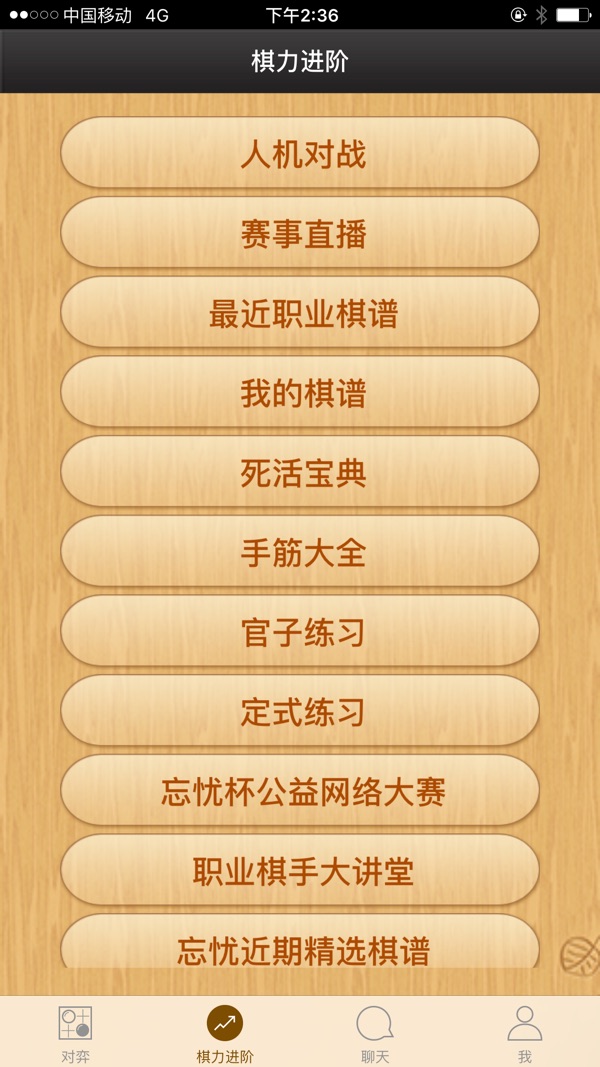Select the 棋力进阶 tab
This screenshot has height=1067, width=600.
point(225,1032)
